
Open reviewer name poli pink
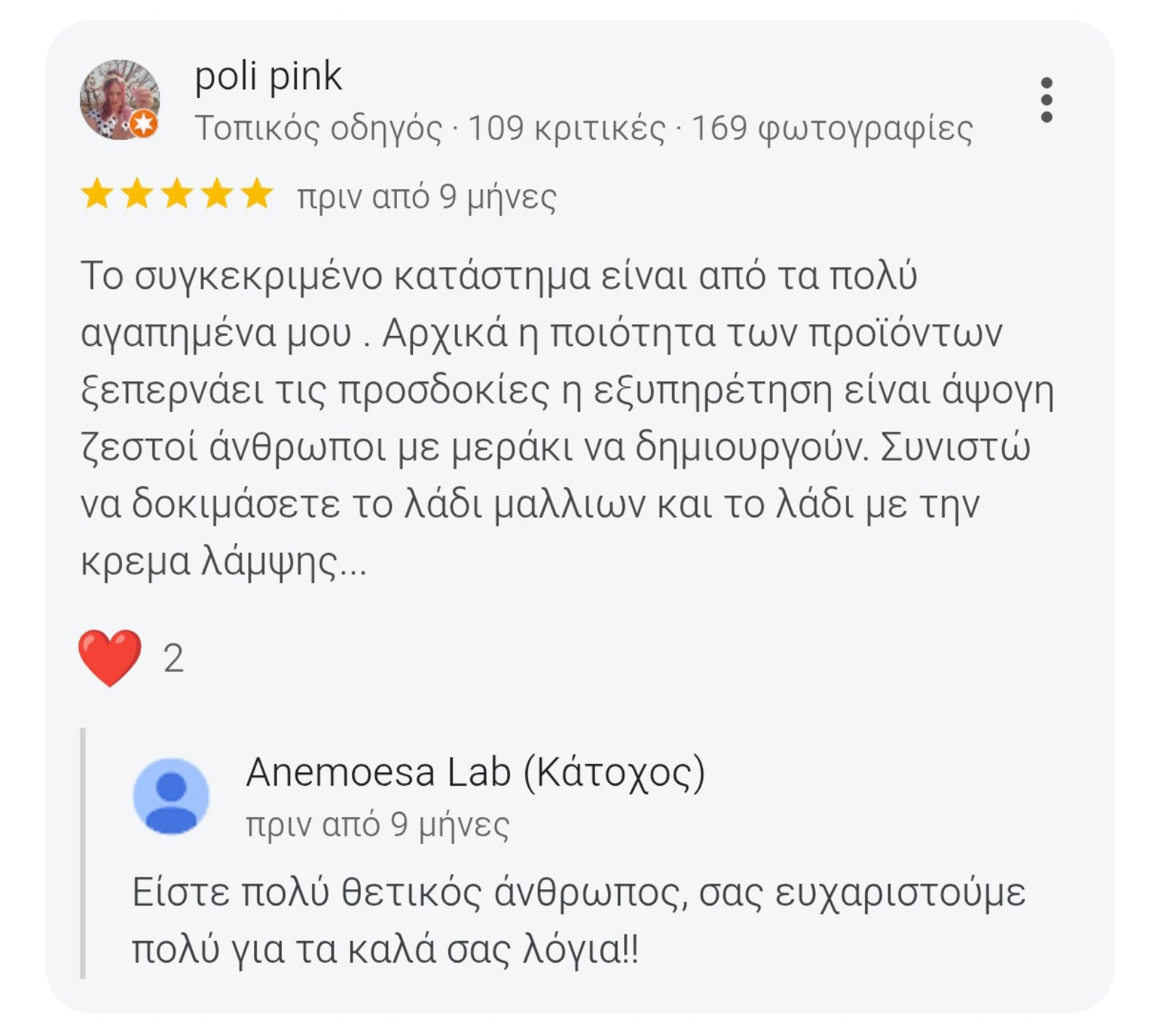pos(268,76)
